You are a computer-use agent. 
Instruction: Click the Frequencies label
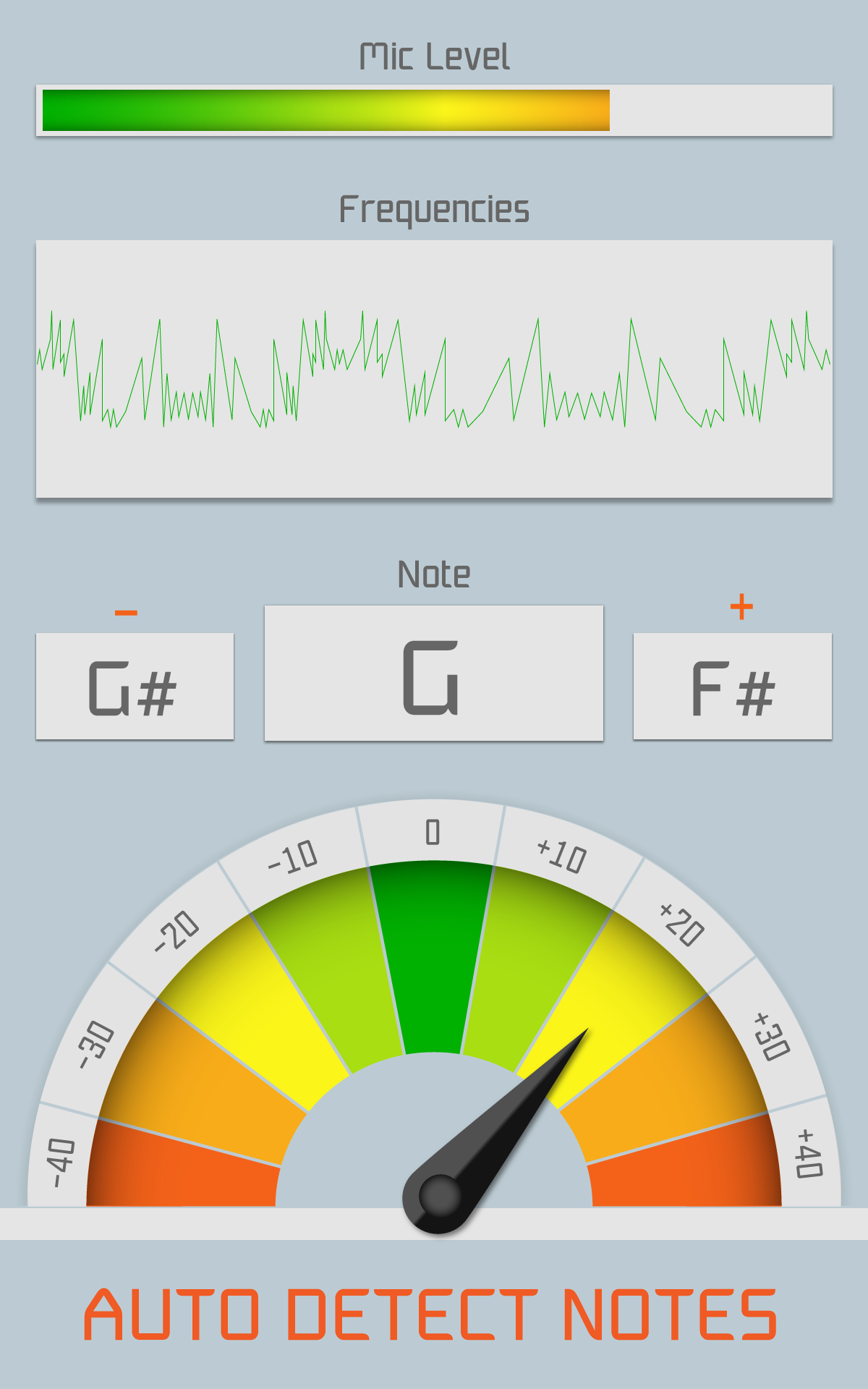point(434,208)
